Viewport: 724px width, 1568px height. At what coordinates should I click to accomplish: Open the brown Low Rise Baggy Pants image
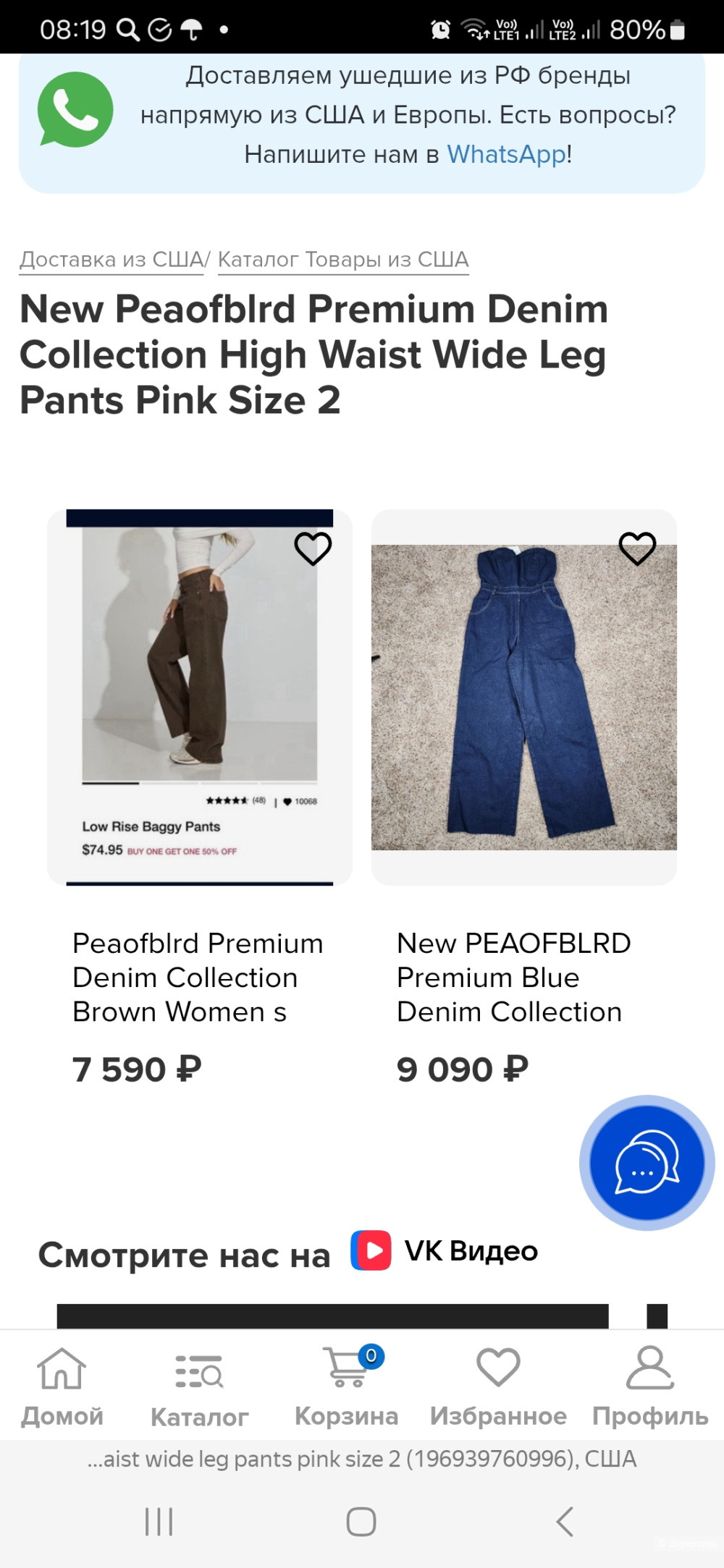[x=199, y=695]
